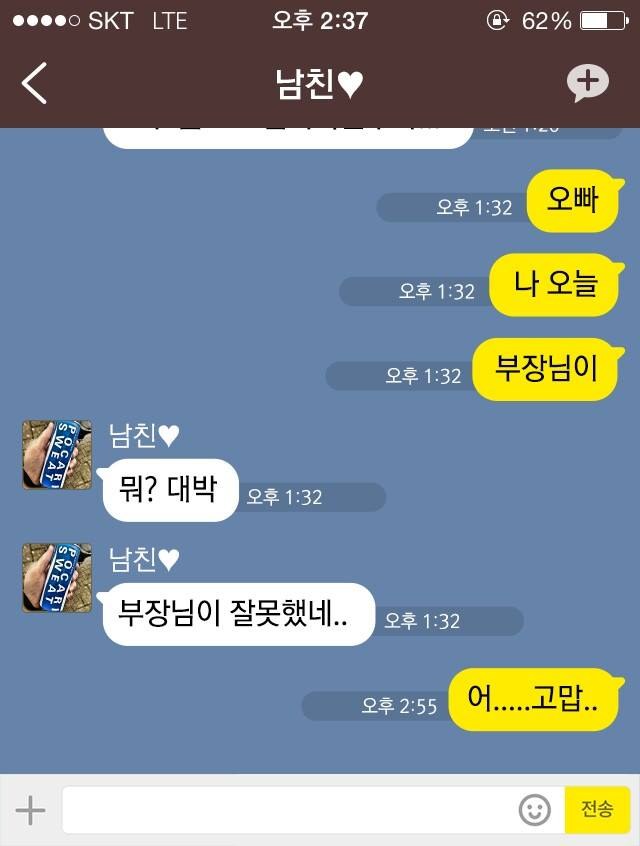Open the attachment plus menu
This screenshot has height=846, width=640.
(x=31, y=809)
